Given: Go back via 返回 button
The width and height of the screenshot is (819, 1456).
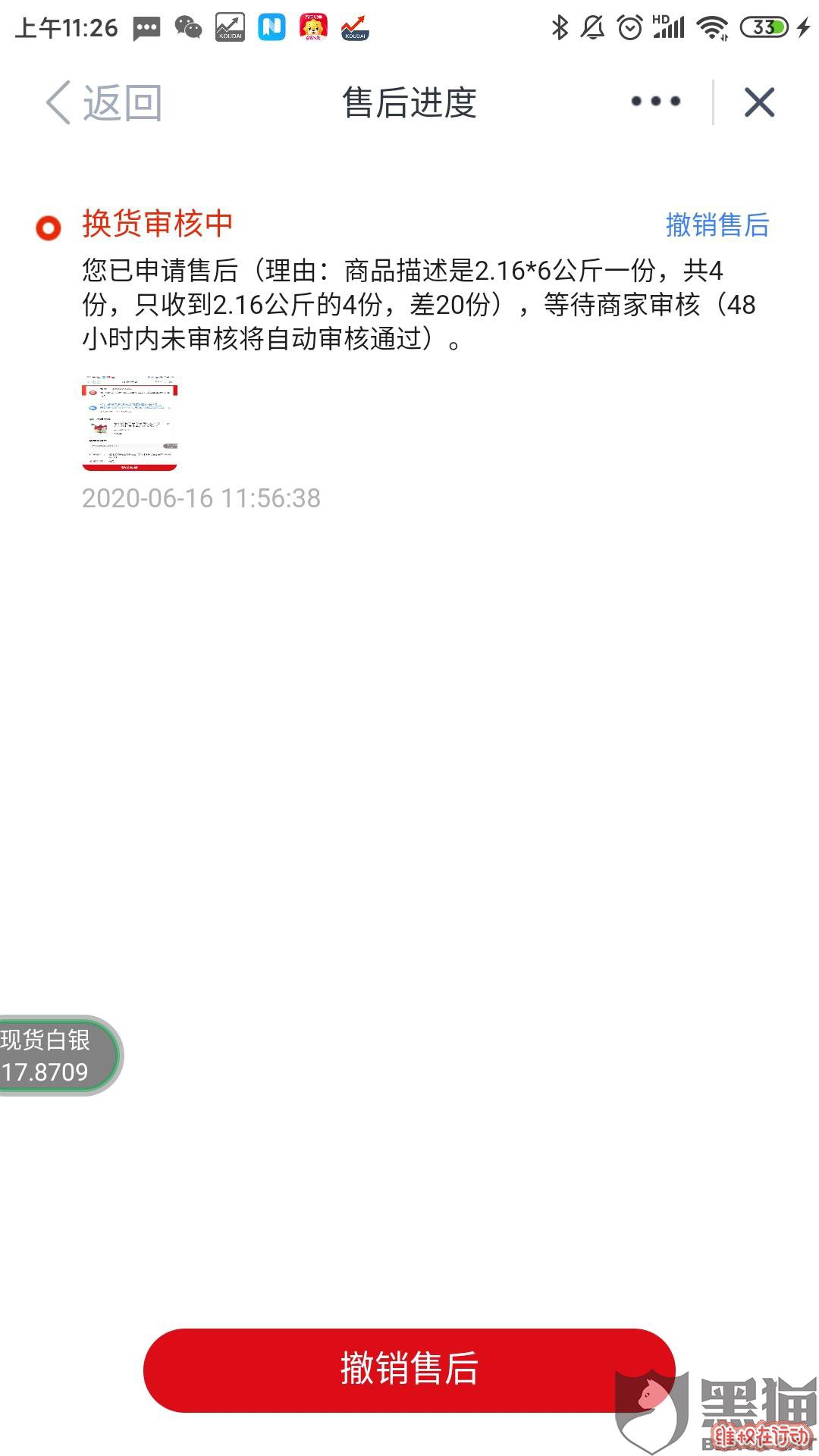Looking at the screenshot, I should click(x=104, y=102).
